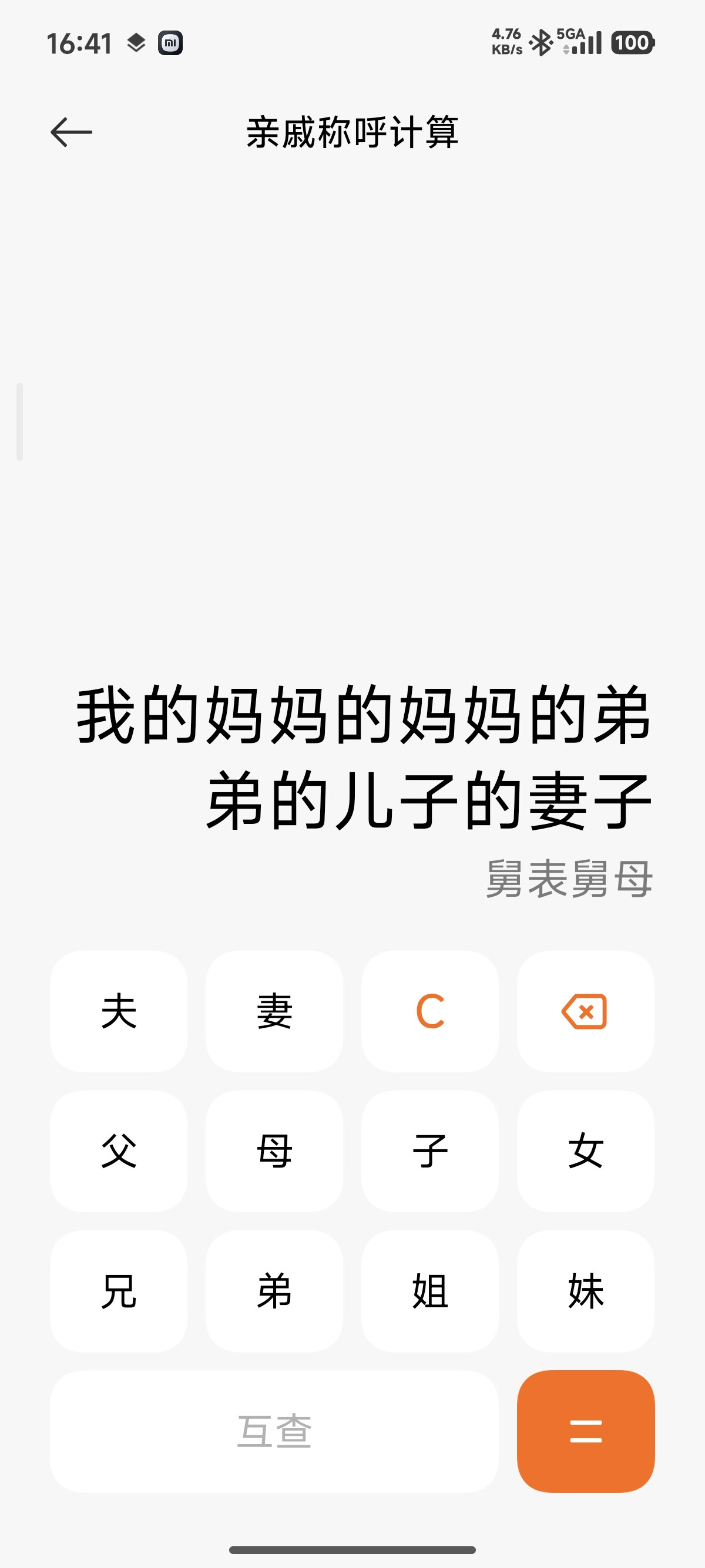Viewport: 705px width, 1568px height.
Task: Tap the 妹 key
Action: click(x=586, y=1291)
